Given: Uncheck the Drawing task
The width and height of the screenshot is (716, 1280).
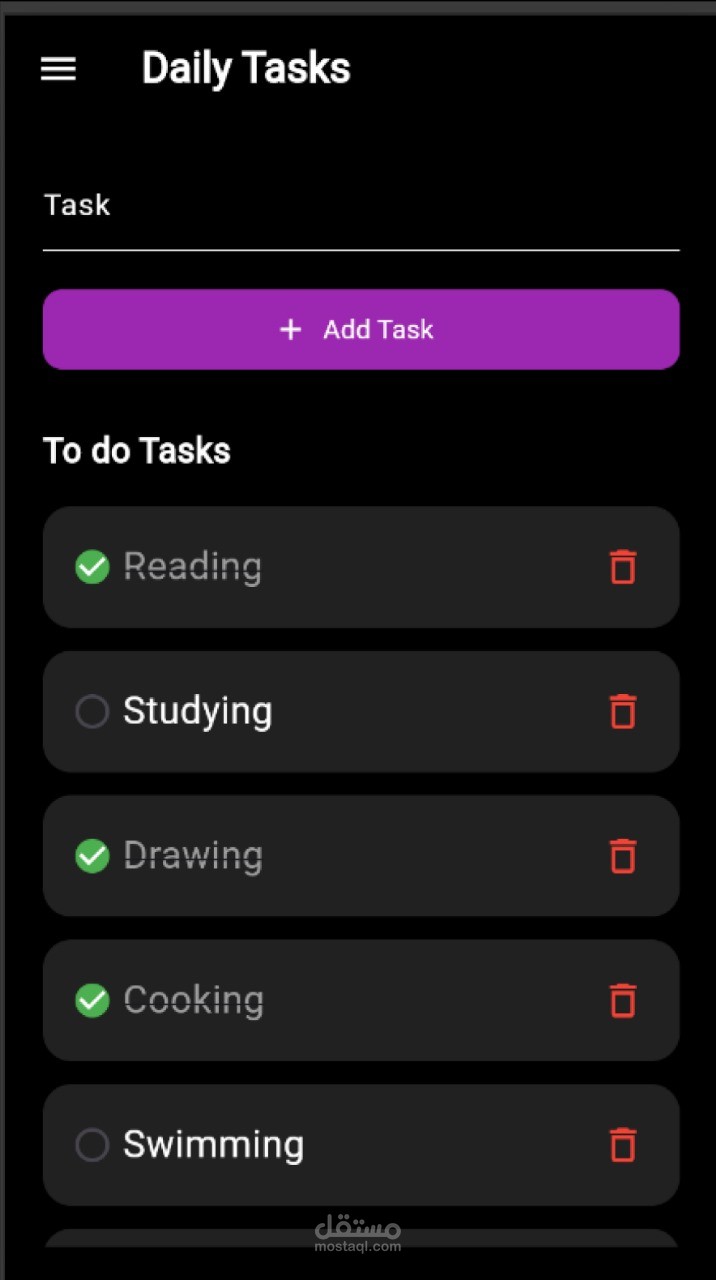Looking at the screenshot, I should (92, 856).
